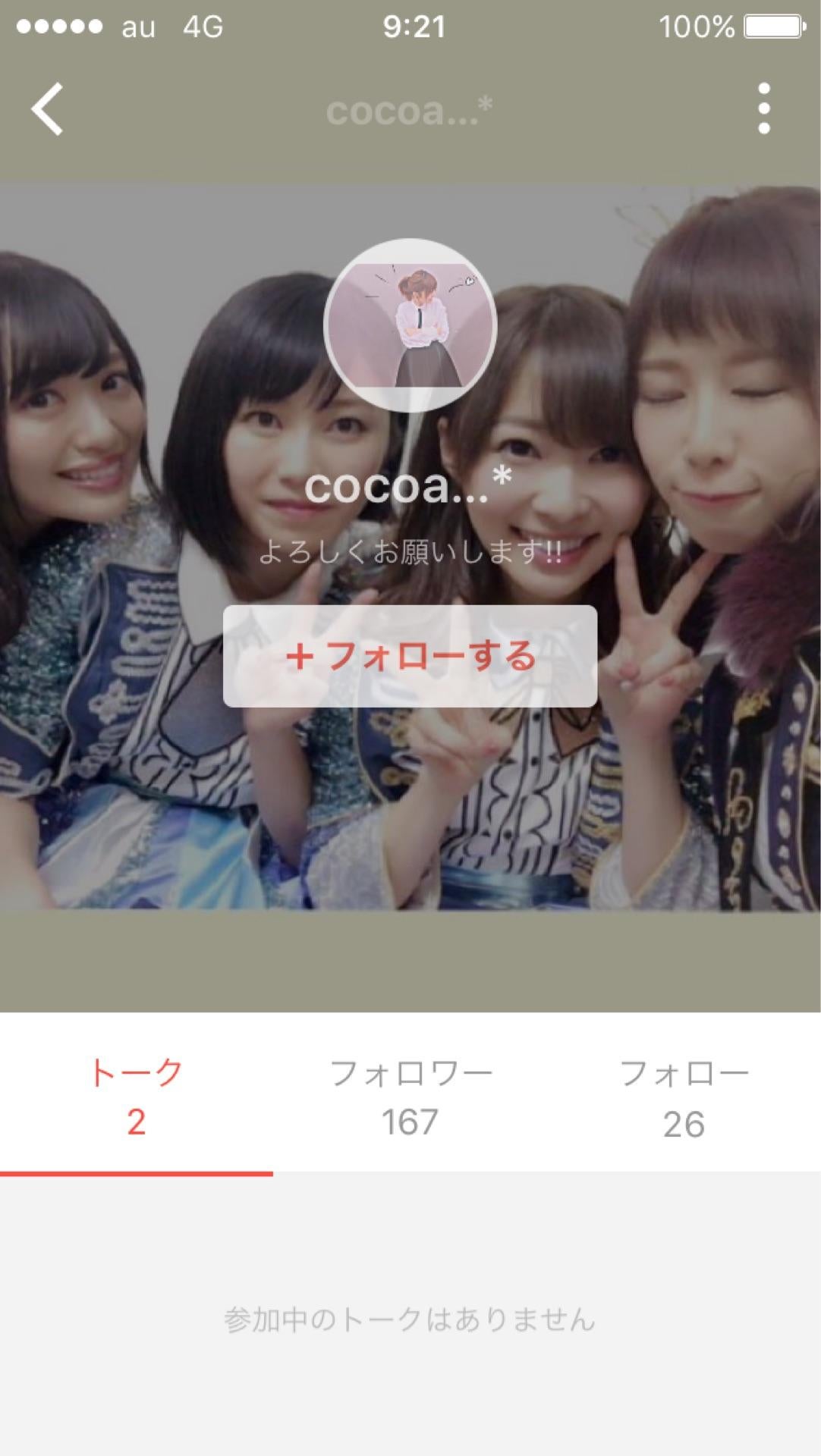
Task: Open the three-dot overflow menu
Action: point(763,109)
